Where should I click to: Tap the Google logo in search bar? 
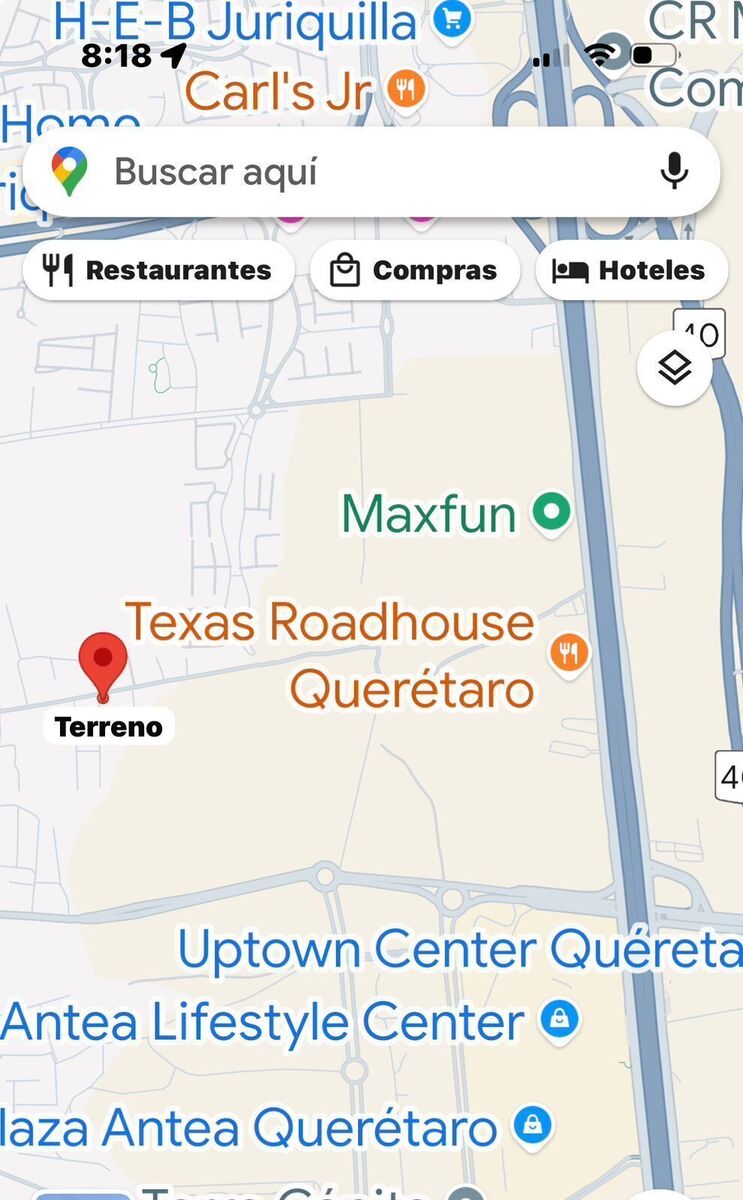[68, 170]
